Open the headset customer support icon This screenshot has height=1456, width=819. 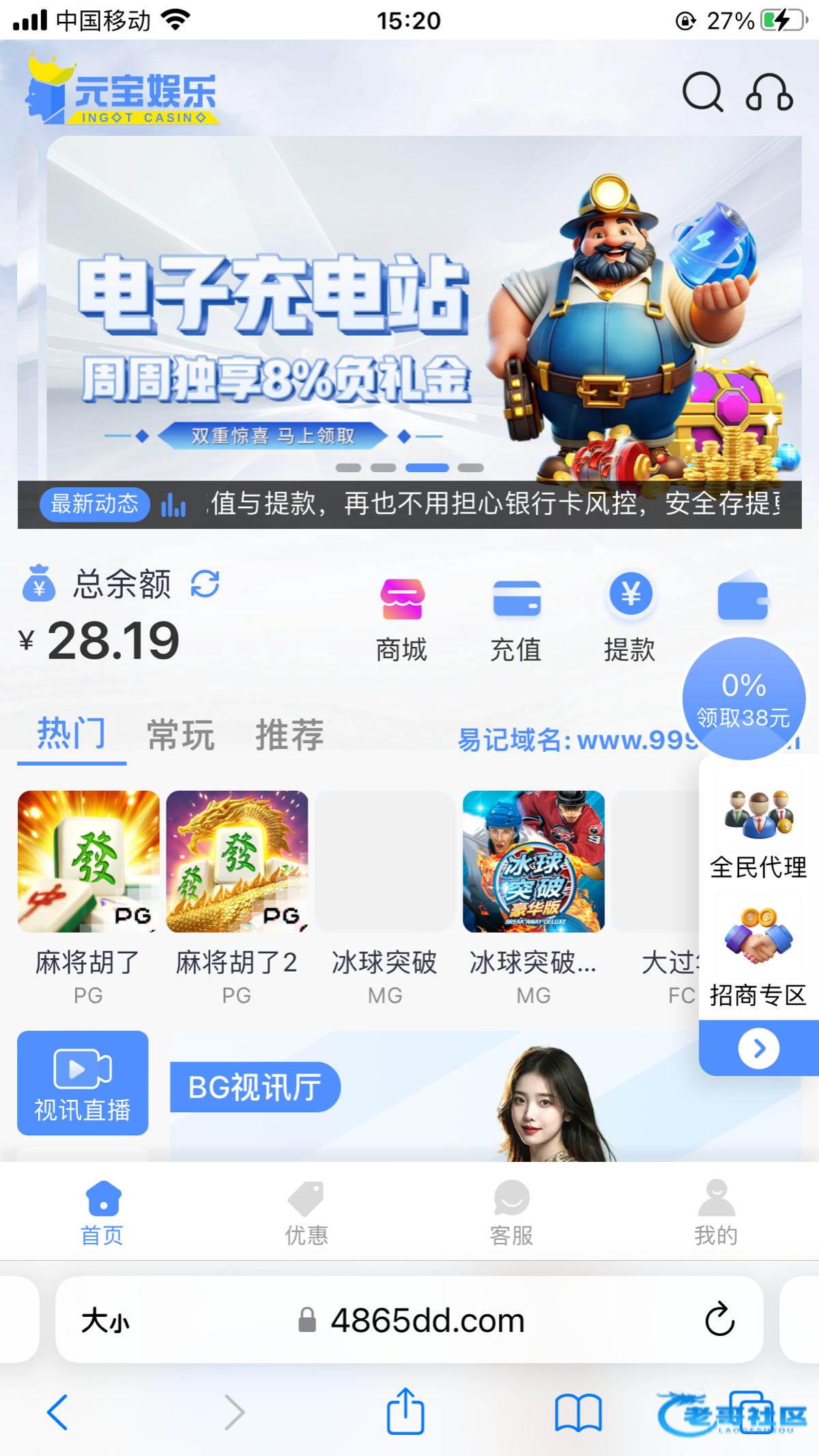769,92
